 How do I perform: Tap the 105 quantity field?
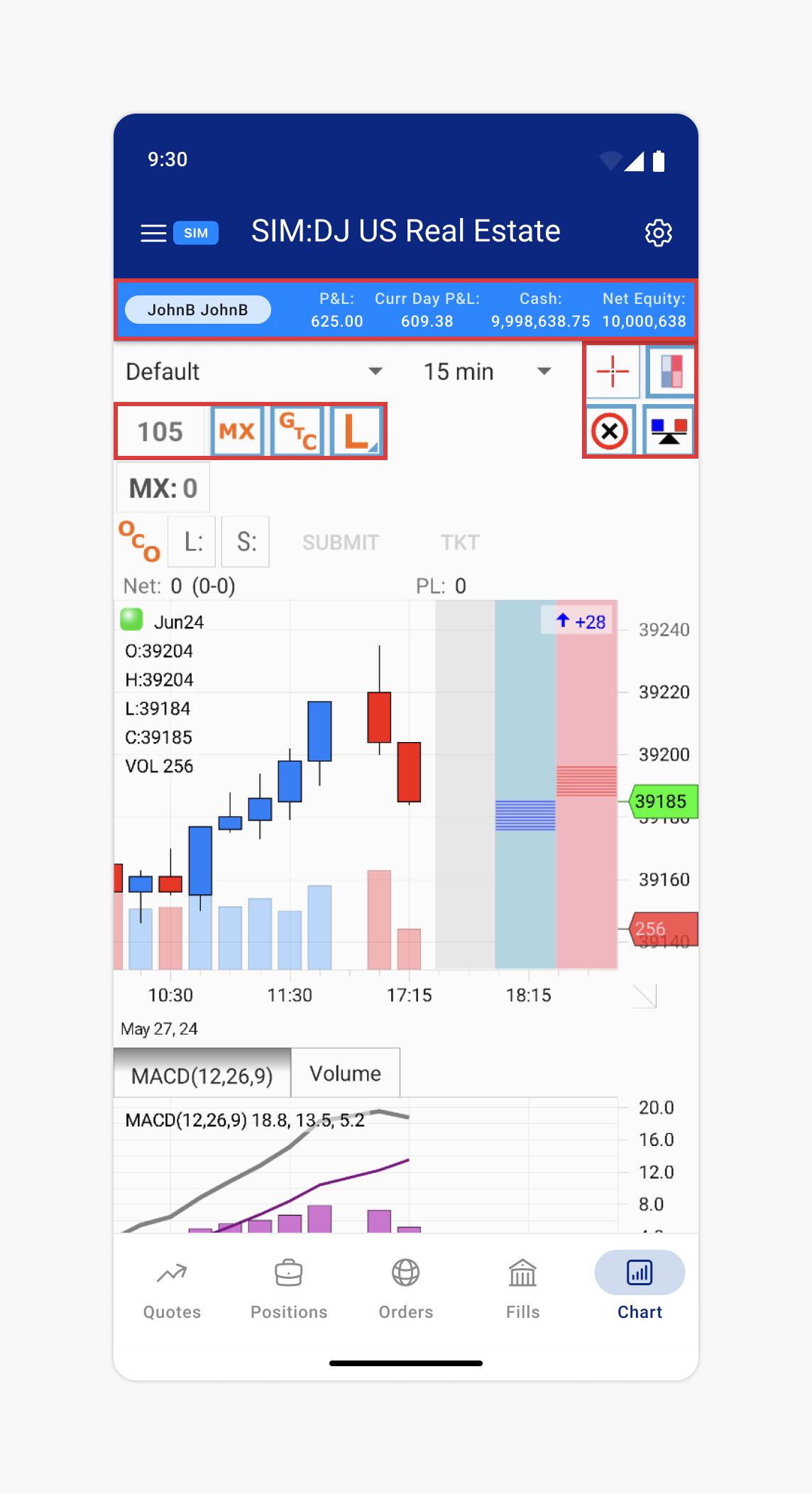click(x=160, y=430)
